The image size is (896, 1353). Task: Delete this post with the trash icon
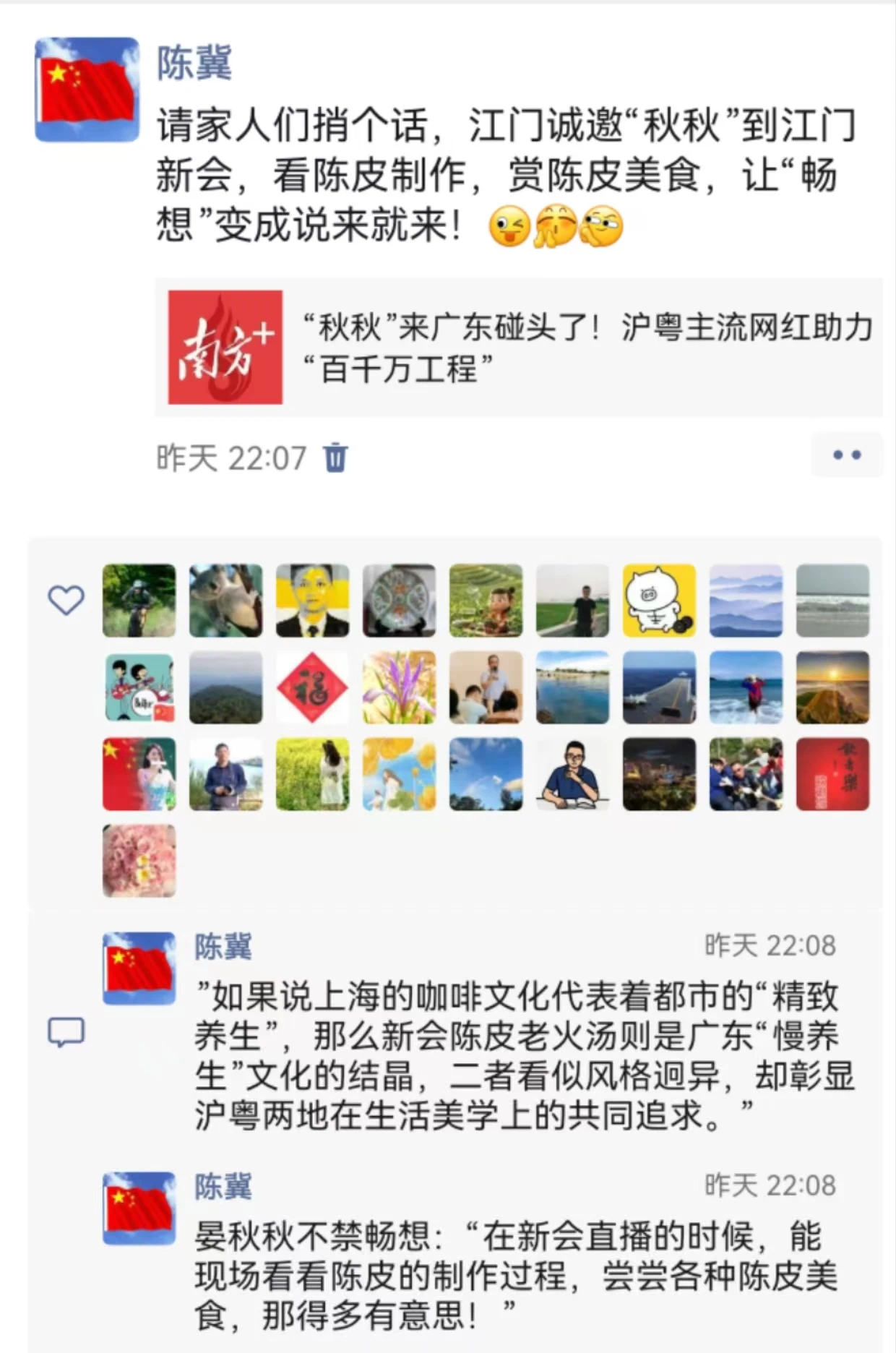pos(335,458)
